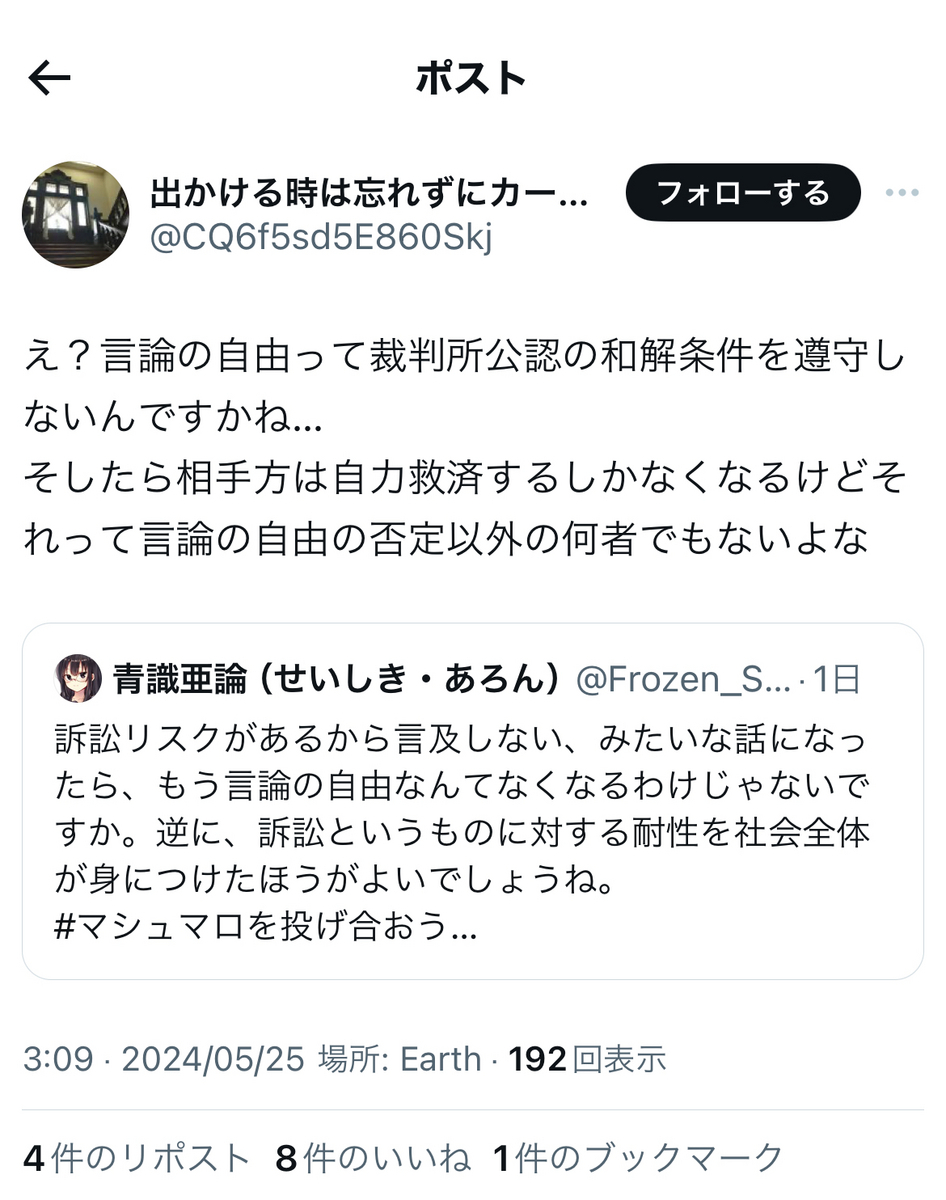Viewport: 946px width, 1200px height.
Task: Open the post author's profile avatar
Action: [76, 215]
